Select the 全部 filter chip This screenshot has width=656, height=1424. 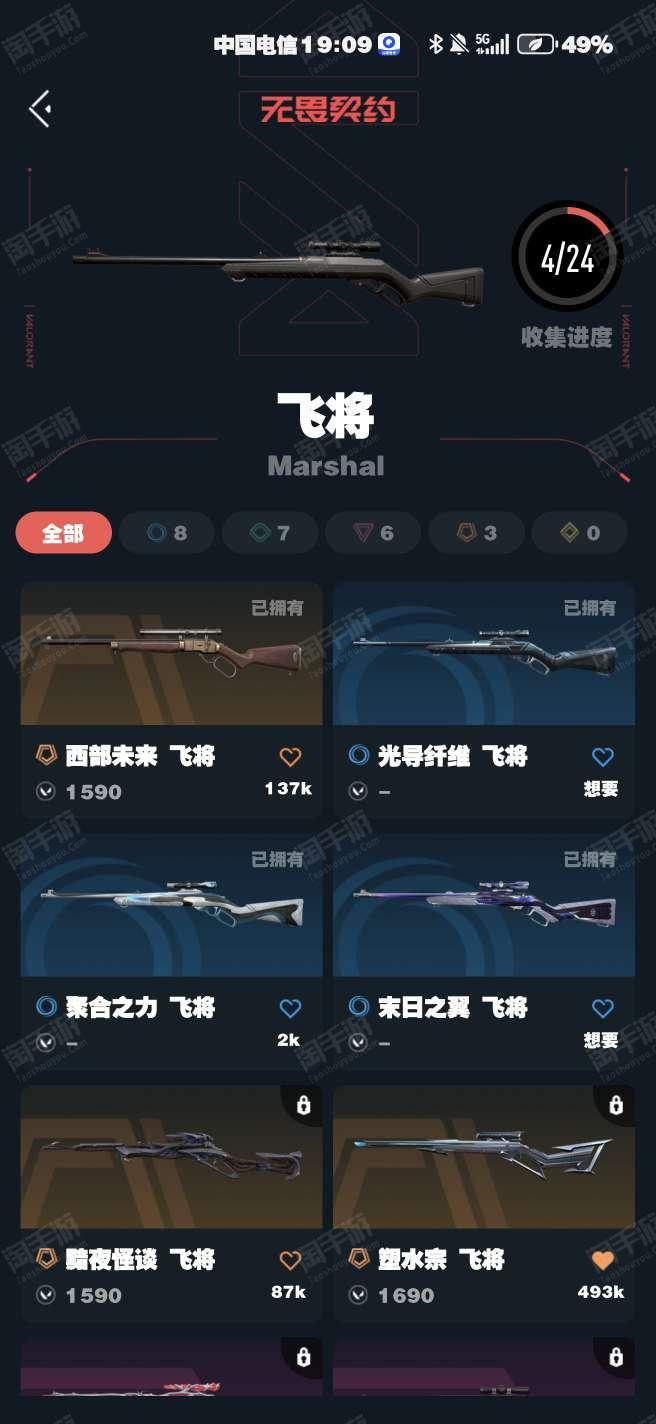click(62, 533)
